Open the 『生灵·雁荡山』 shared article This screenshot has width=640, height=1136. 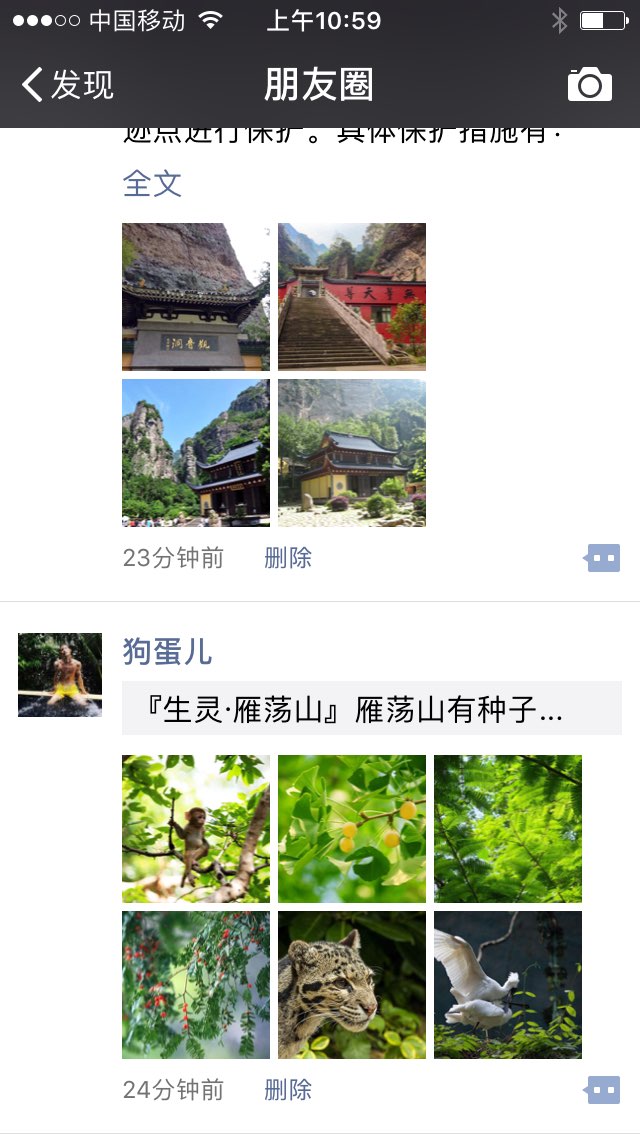point(371,709)
